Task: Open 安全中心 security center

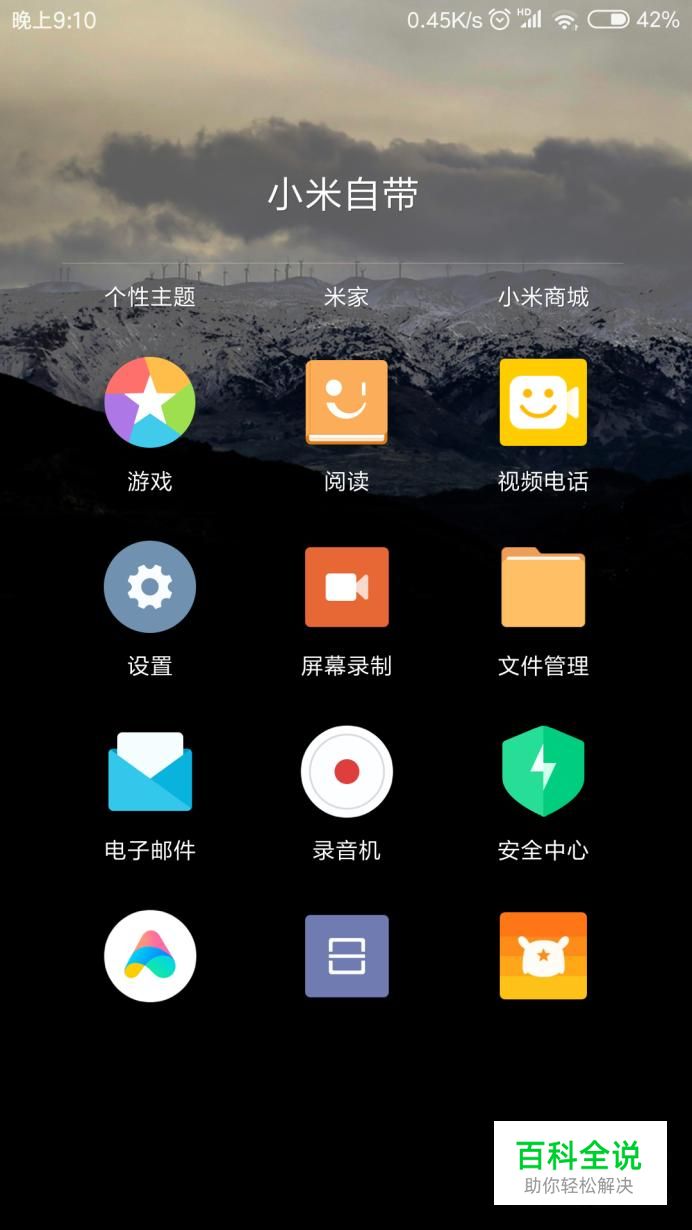Action: tap(543, 771)
